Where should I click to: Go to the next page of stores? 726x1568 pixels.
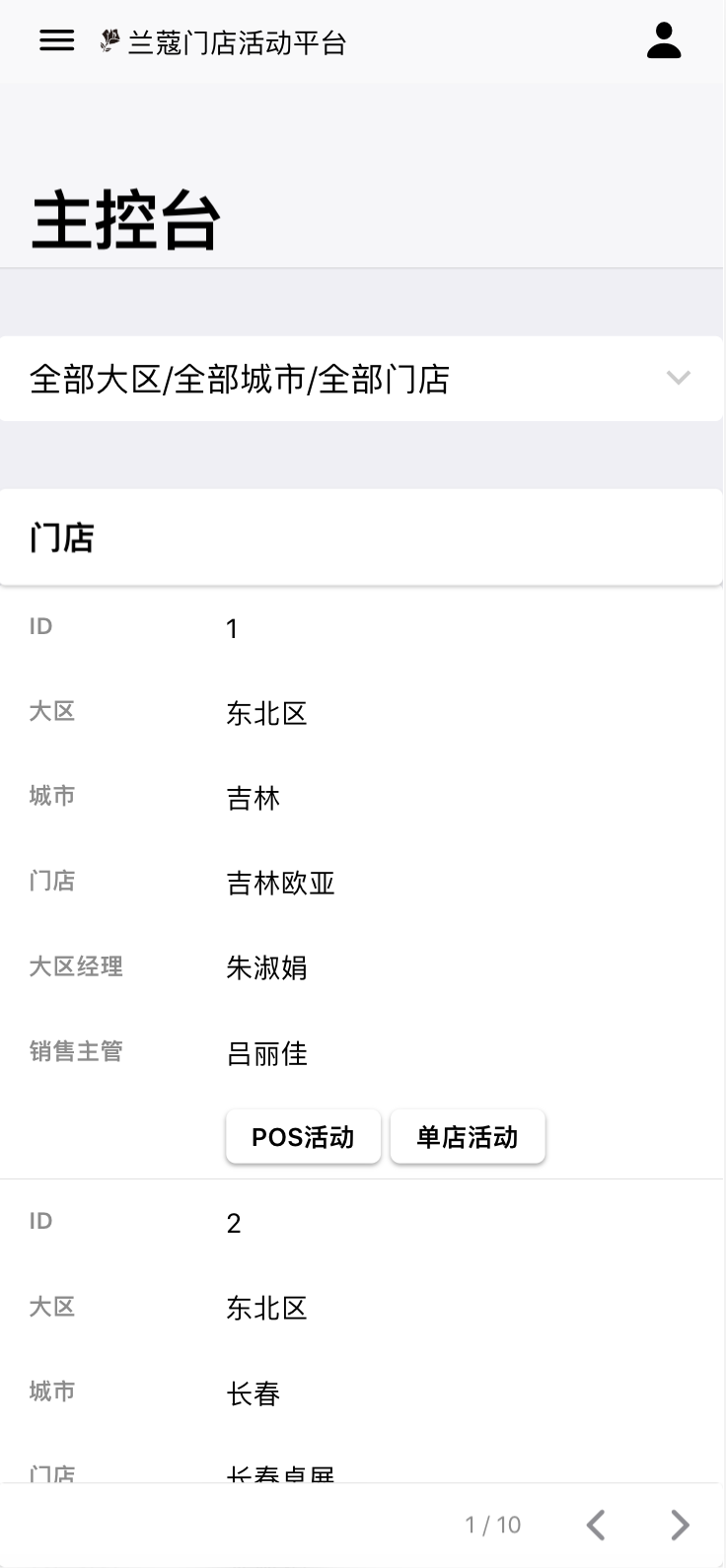[680, 1525]
